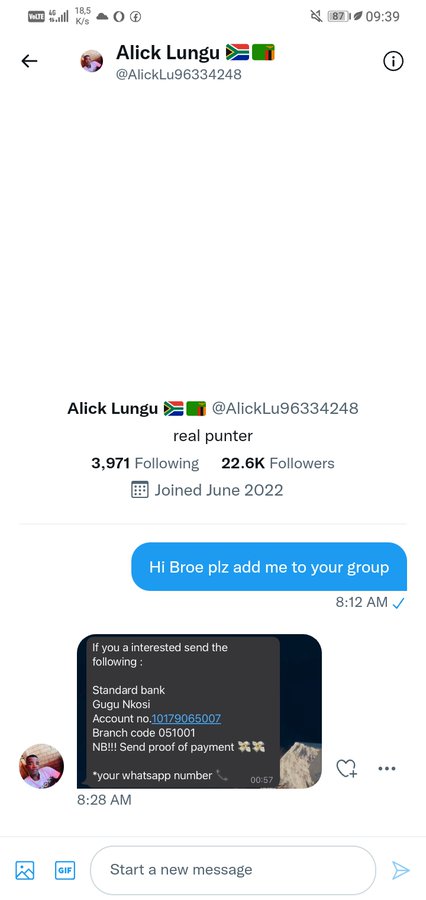Go back using the arrow icon
This screenshot has width=426, height=900.
click(x=29, y=61)
